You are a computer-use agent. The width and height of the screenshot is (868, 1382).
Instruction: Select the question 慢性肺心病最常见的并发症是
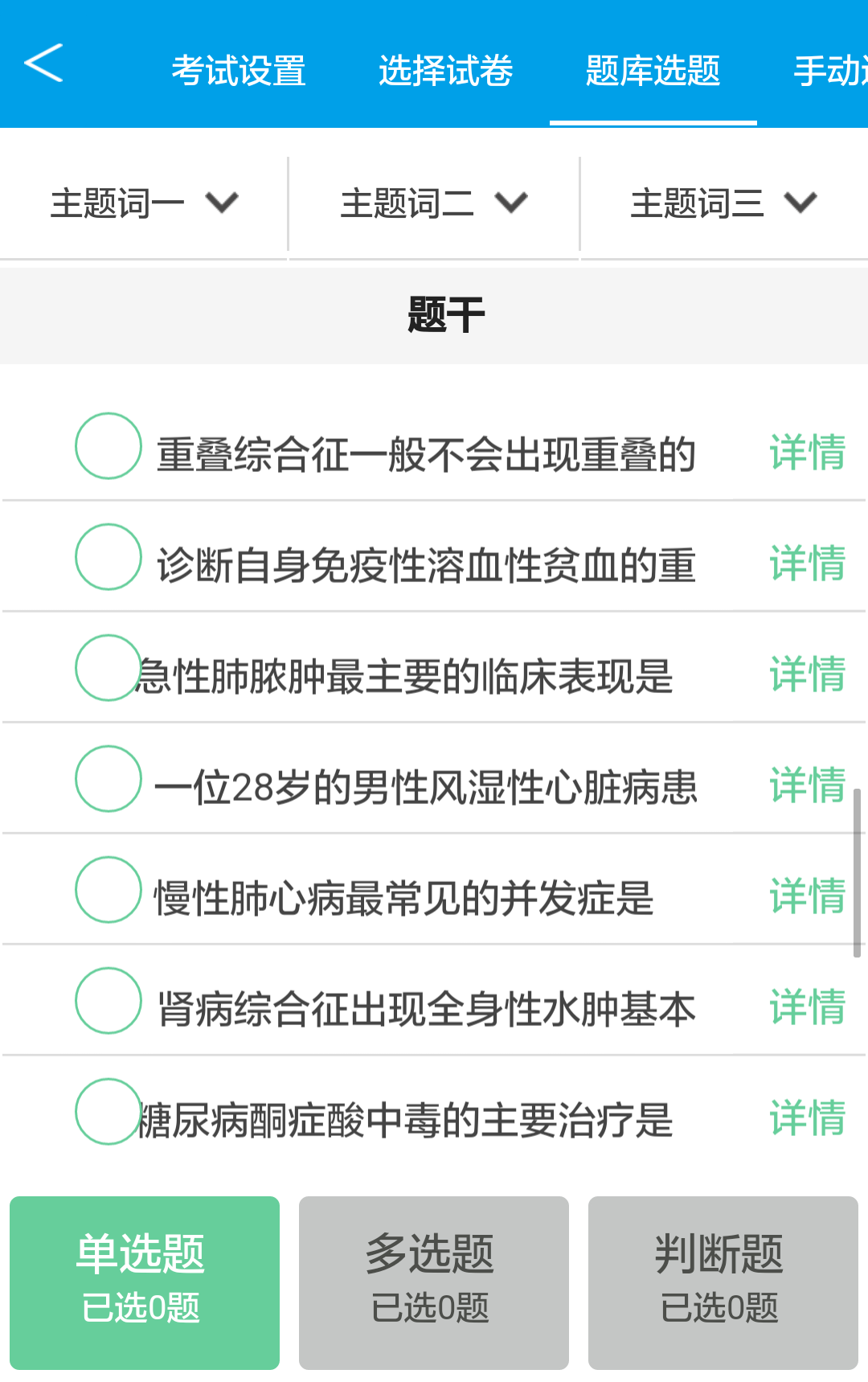pyautogui.click(x=108, y=890)
